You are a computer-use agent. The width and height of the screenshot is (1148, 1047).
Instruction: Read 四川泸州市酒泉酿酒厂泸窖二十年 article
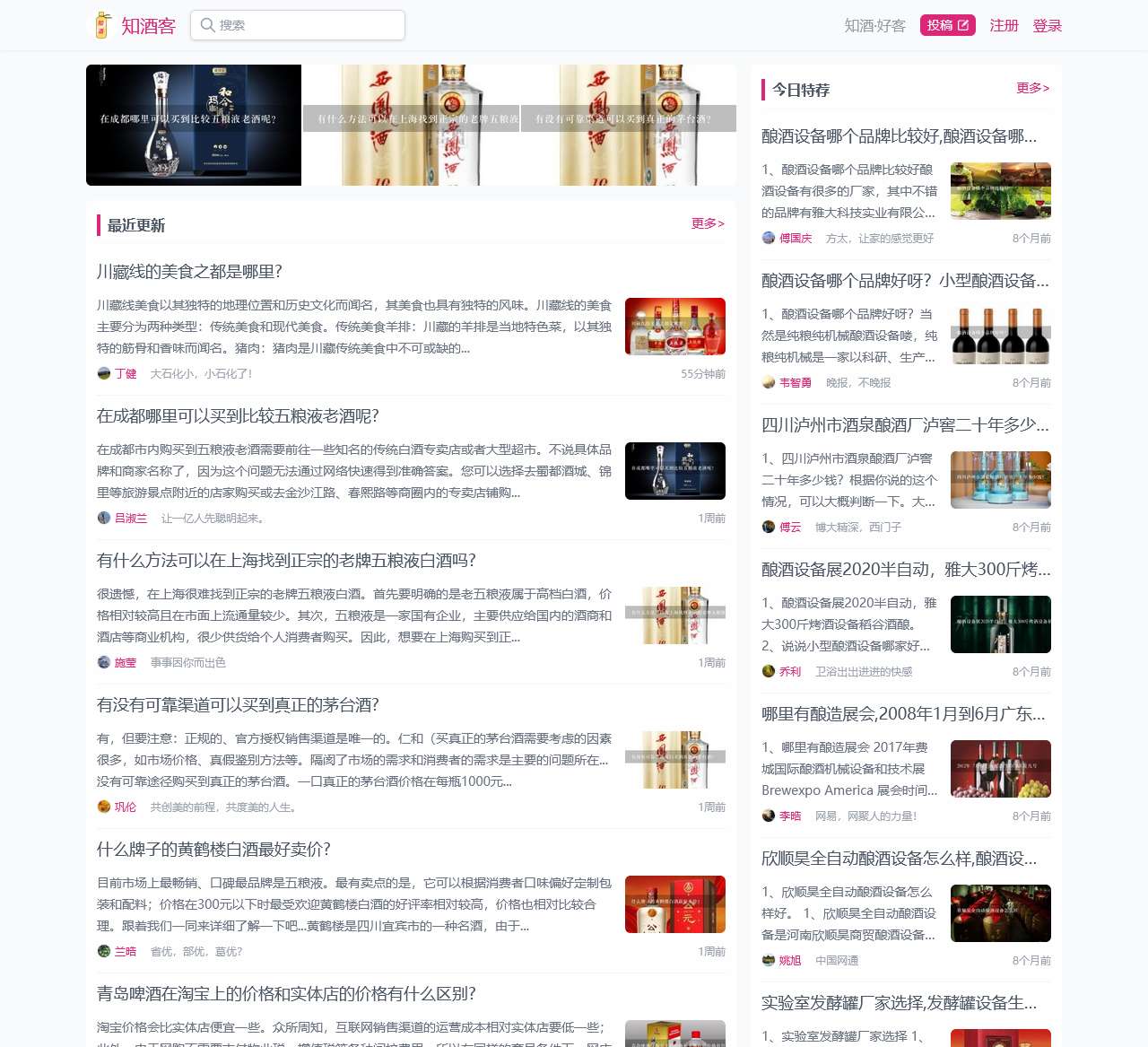click(904, 424)
